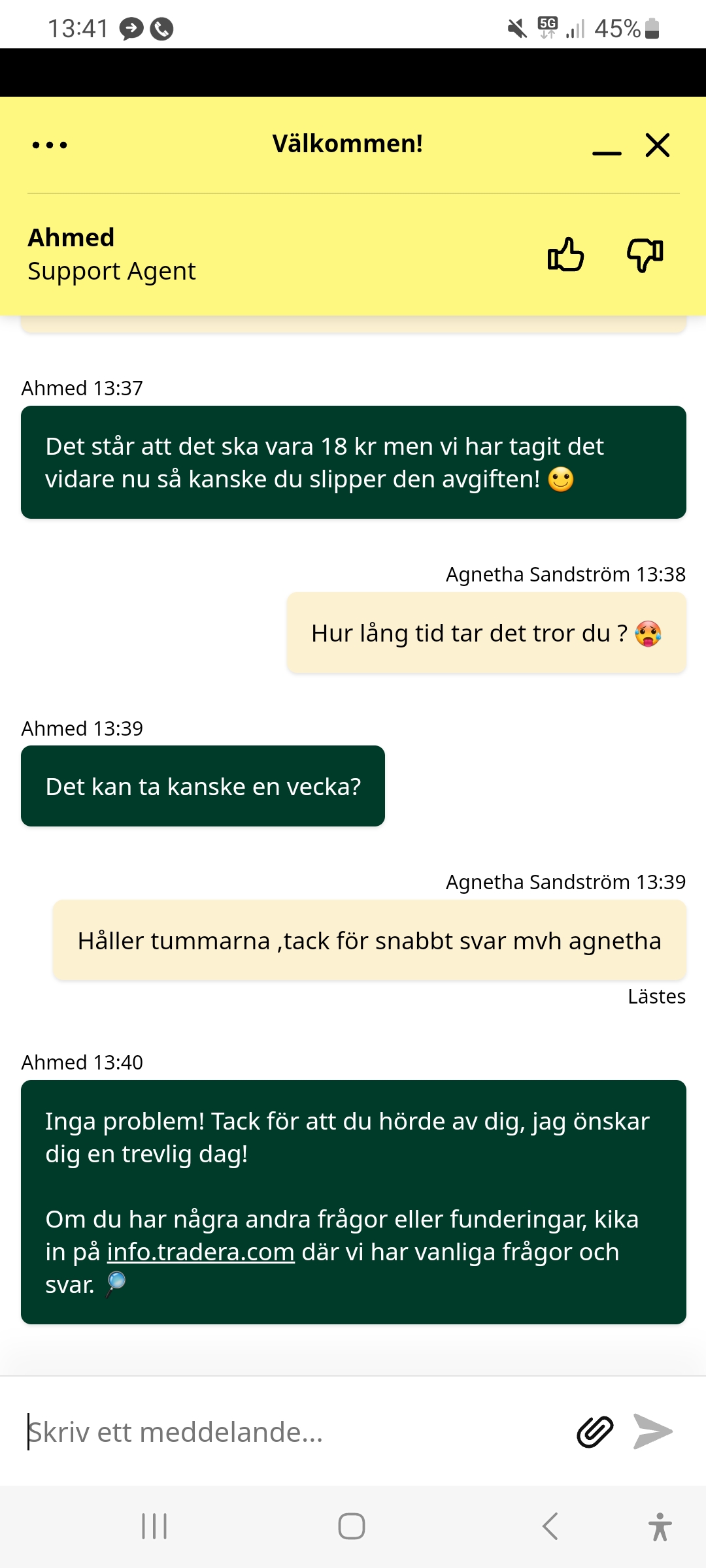Viewport: 706px width, 1568px height.
Task: Send the message with the arrow icon
Action: tap(653, 1432)
